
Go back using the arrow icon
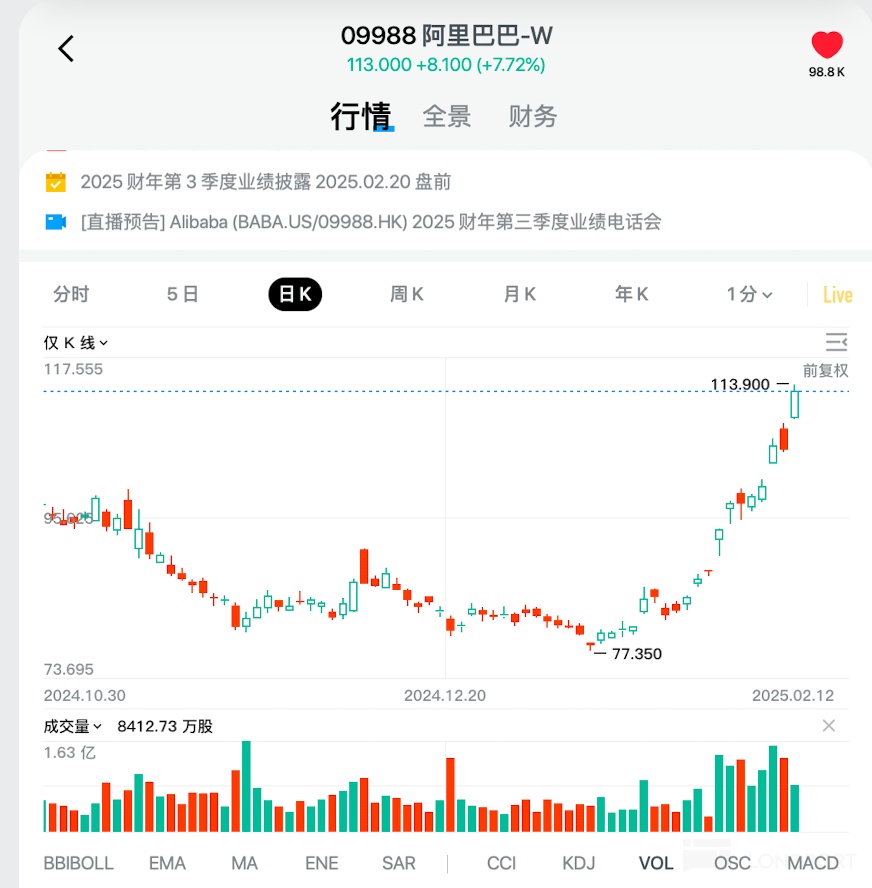[x=66, y=48]
